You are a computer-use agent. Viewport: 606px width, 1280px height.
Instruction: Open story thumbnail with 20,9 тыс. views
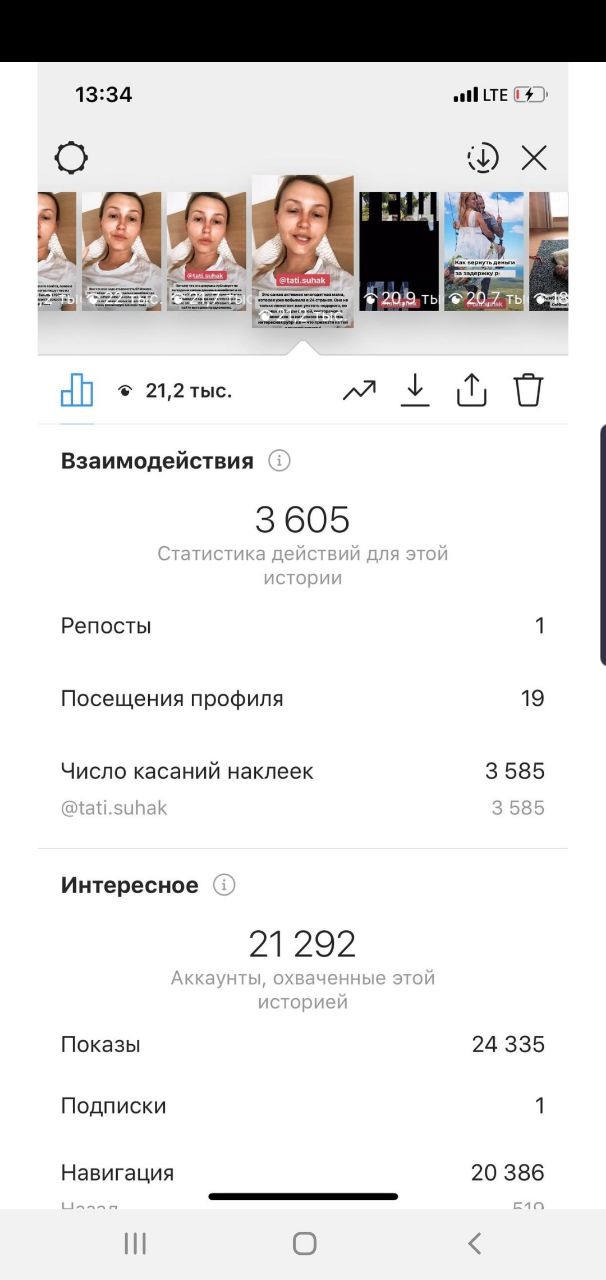(x=399, y=251)
